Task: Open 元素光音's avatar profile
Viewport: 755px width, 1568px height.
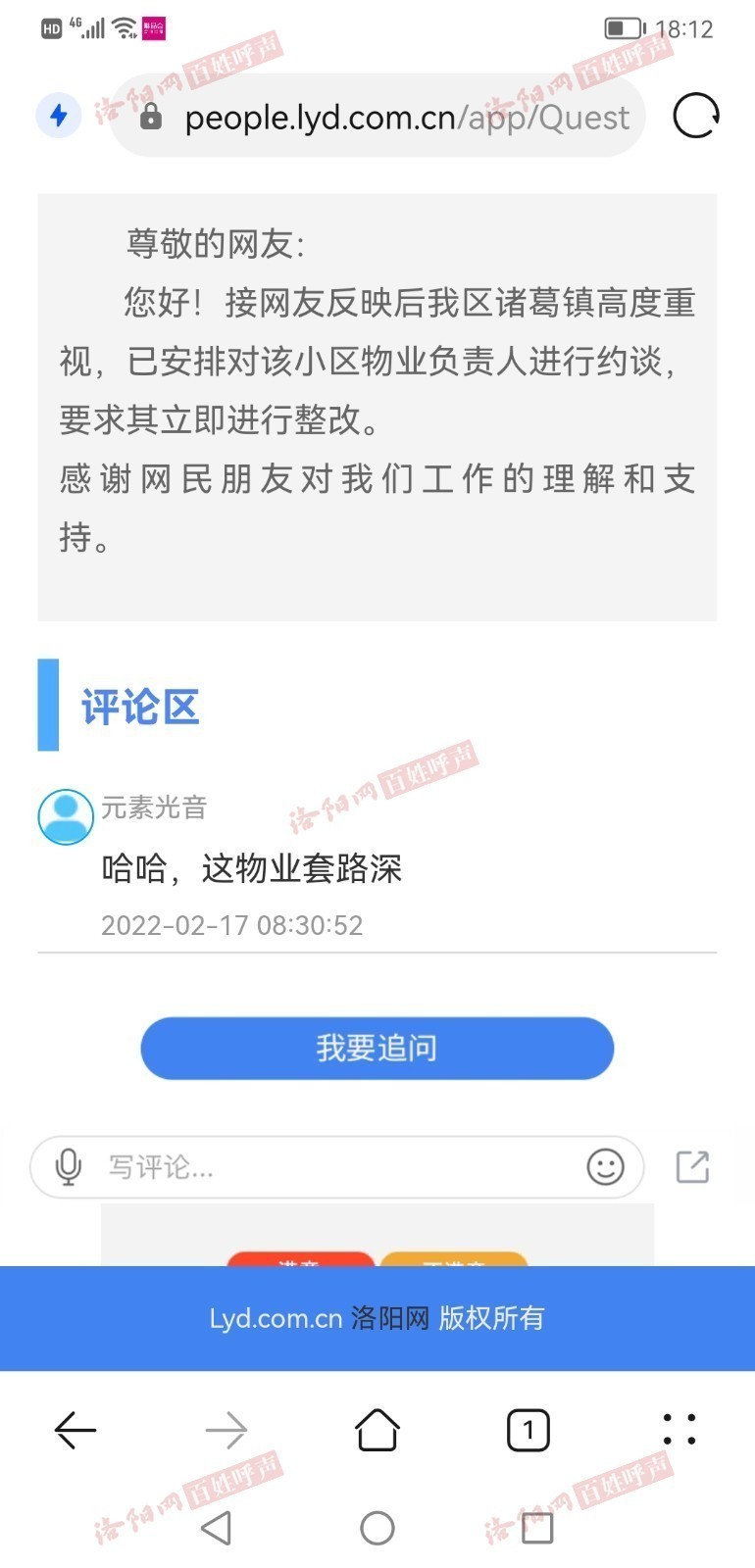Action: pyautogui.click(x=66, y=816)
